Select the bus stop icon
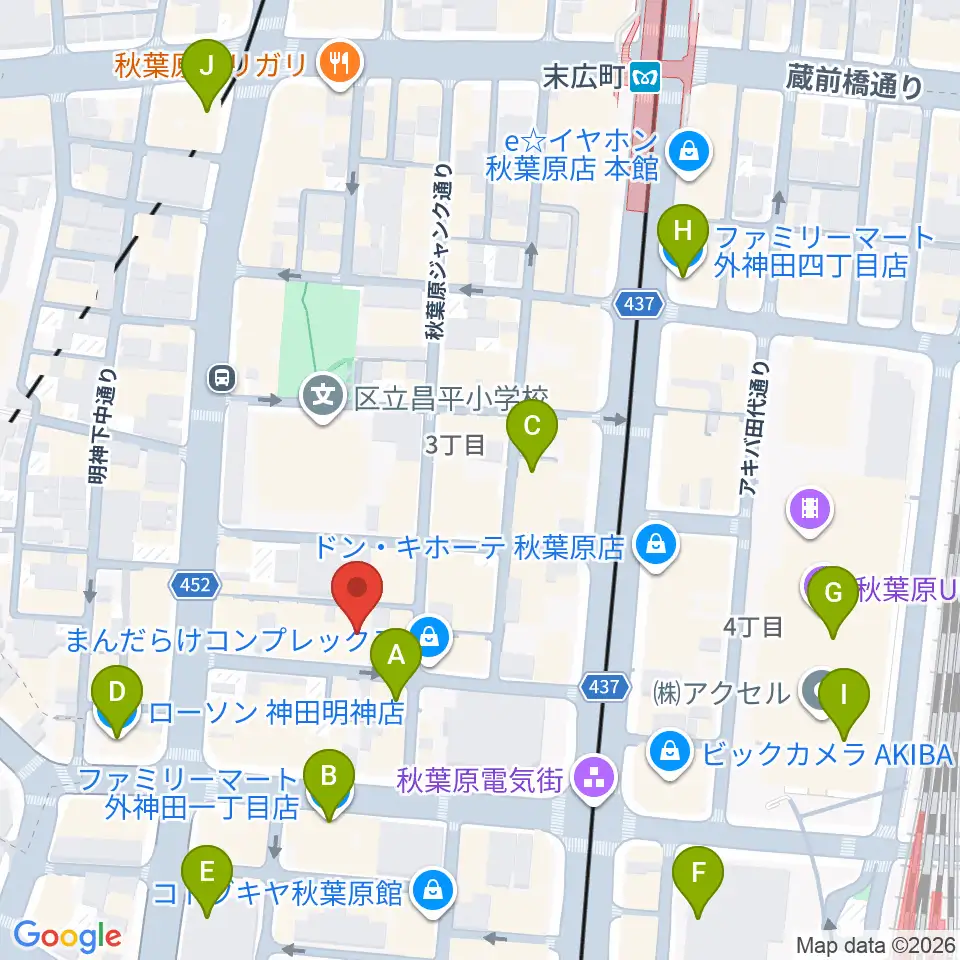This screenshot has height=960, width=960. 222,378
